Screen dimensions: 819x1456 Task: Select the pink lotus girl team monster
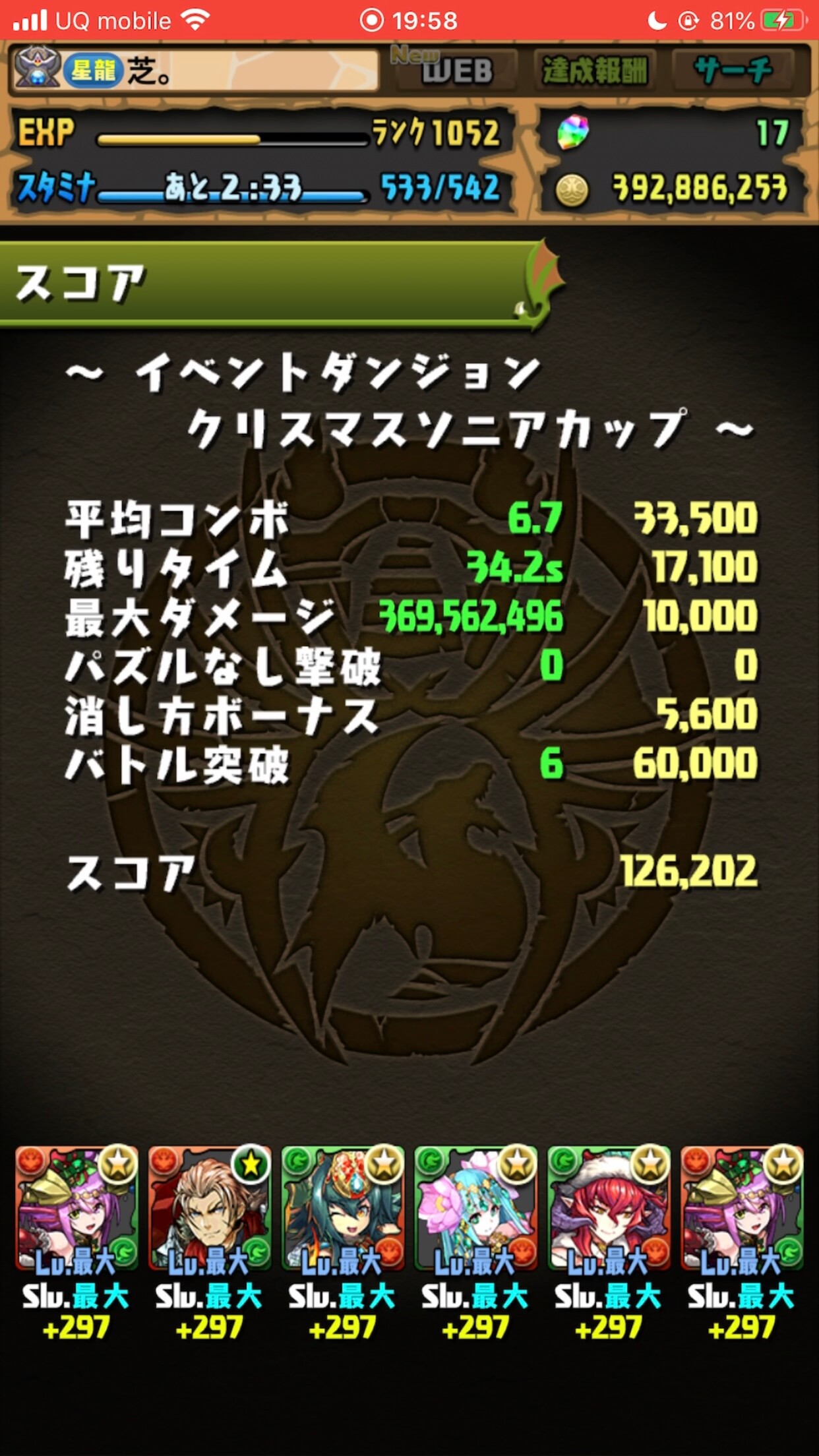coord(475,1208)
